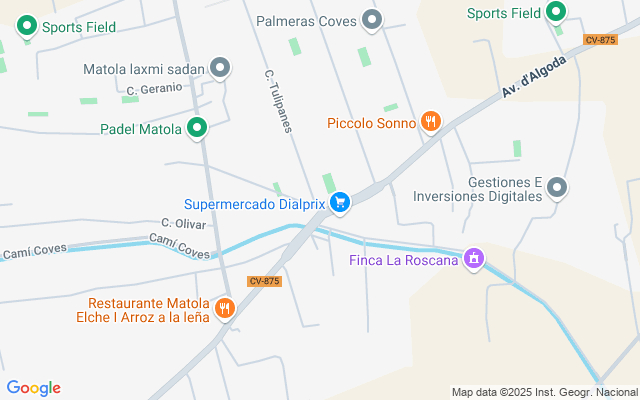Image resolution: width=640 pixels, height=400 pixels.
Task: Open the Sports Field pin near C. Geranio
Action: (x=27, y=26)
